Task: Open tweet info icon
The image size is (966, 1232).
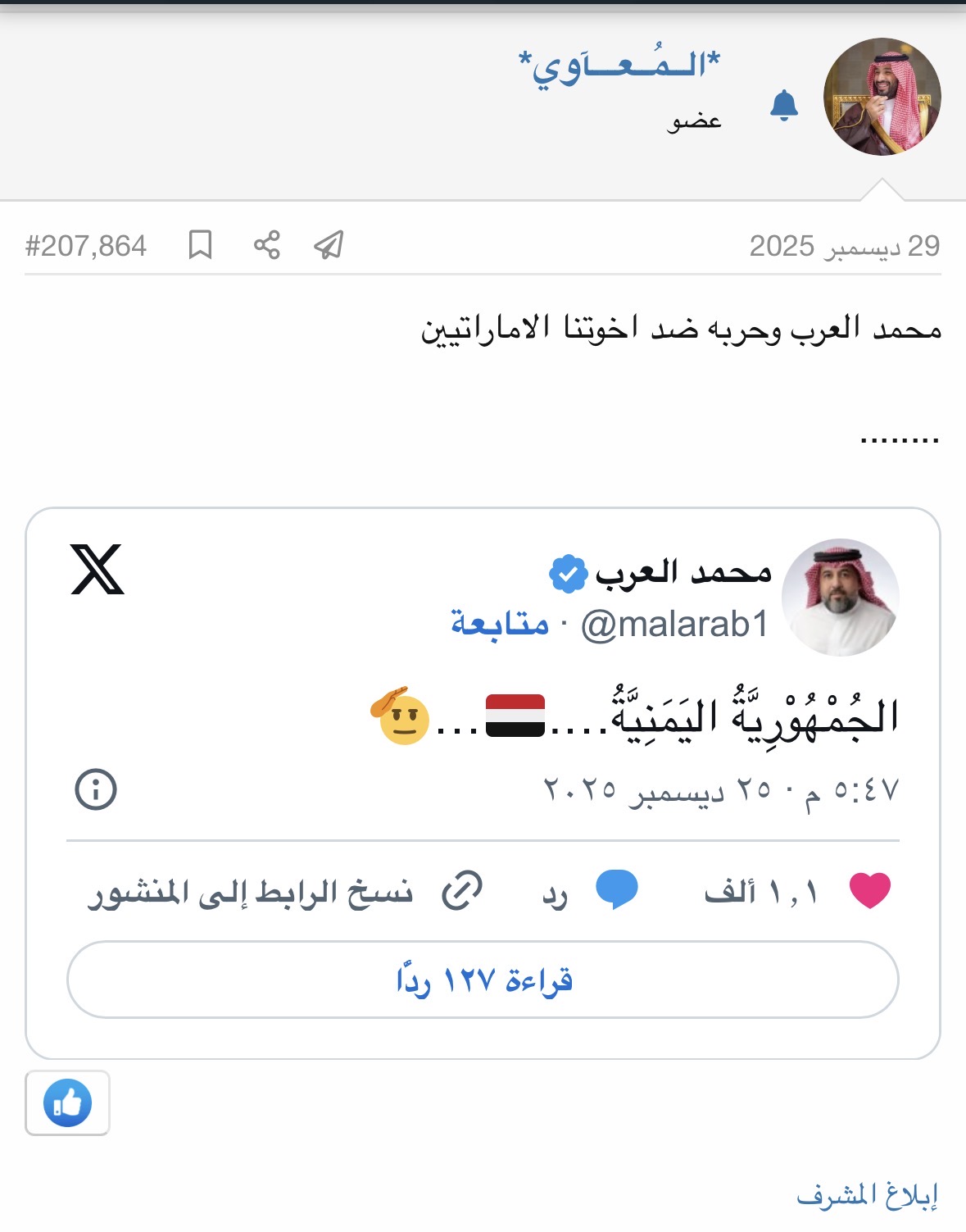Action: [96, 789]
